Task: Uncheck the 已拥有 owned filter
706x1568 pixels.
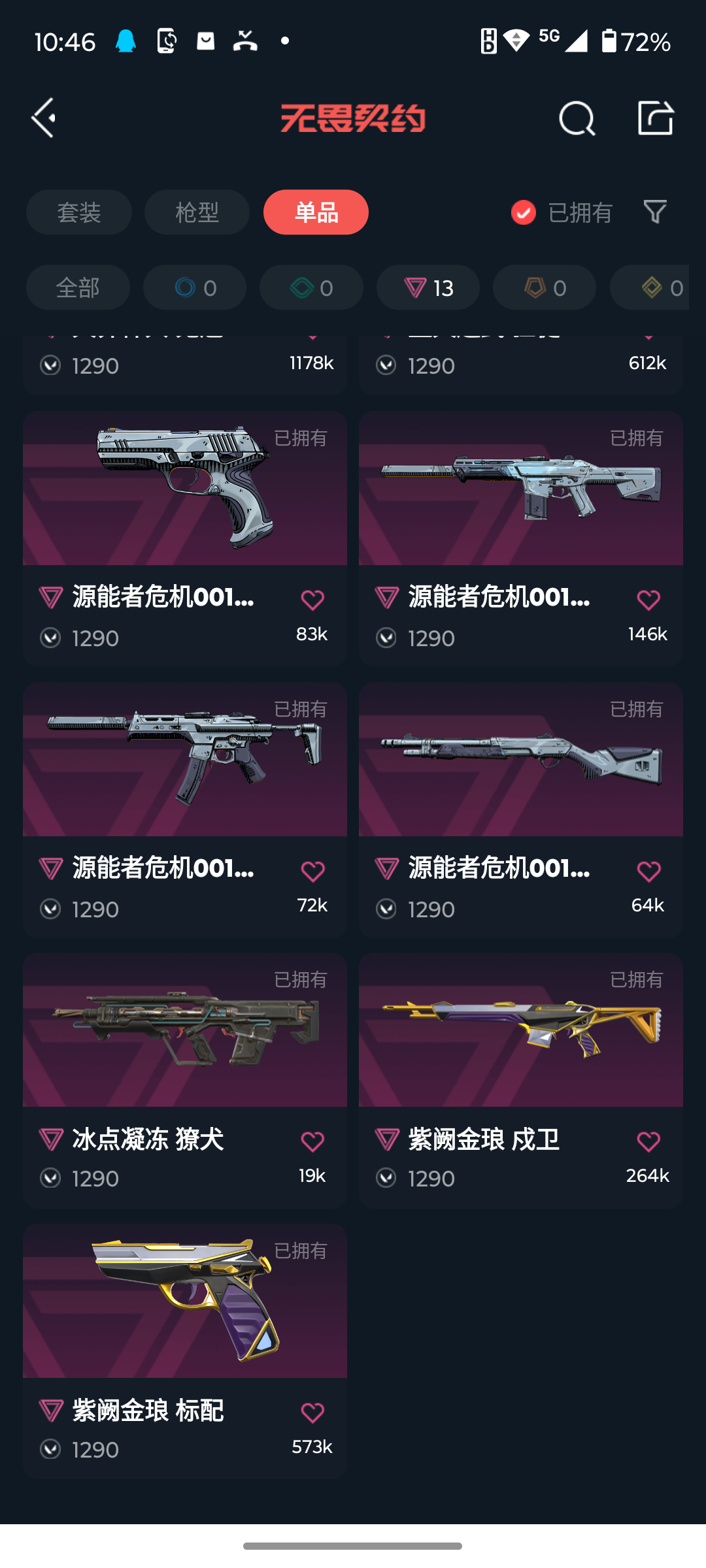Action: point(524,212)
